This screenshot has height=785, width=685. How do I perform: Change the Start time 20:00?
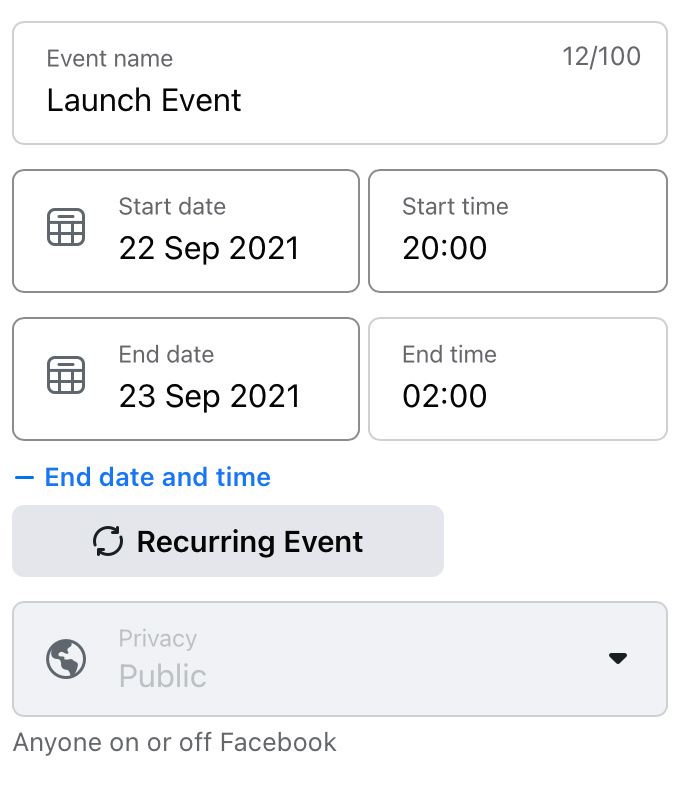(517, 231)
